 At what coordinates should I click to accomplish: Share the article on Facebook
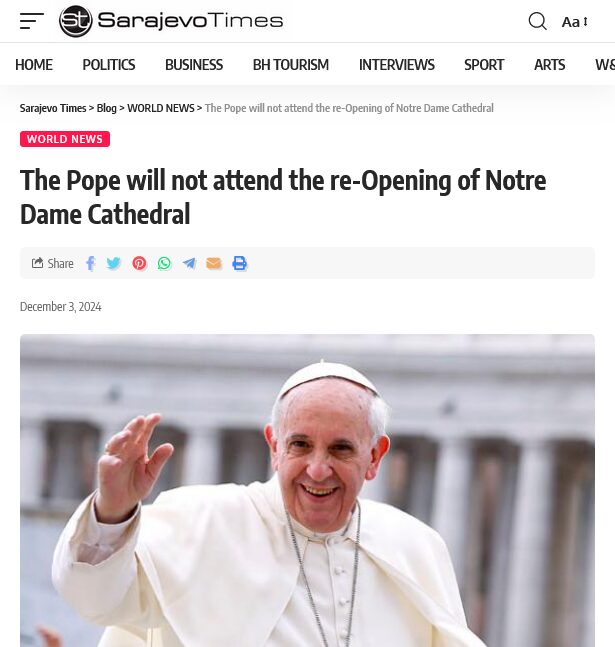[x=90, y=263]
